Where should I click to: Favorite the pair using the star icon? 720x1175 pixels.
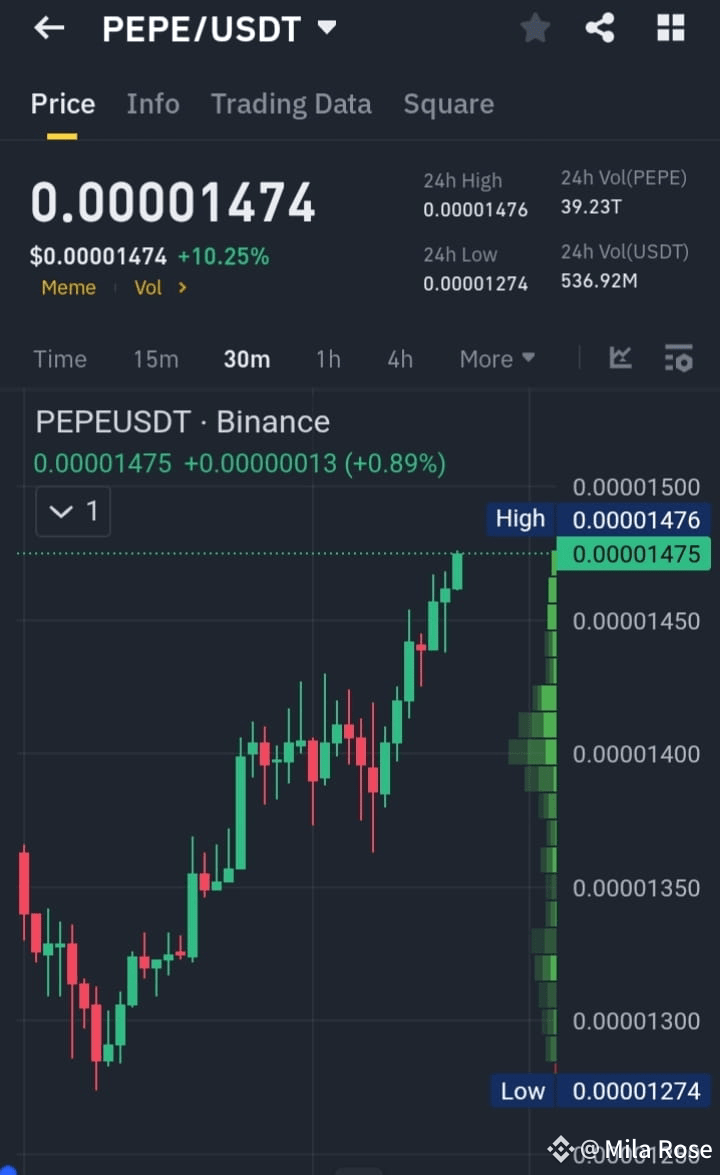coord(535,28)
